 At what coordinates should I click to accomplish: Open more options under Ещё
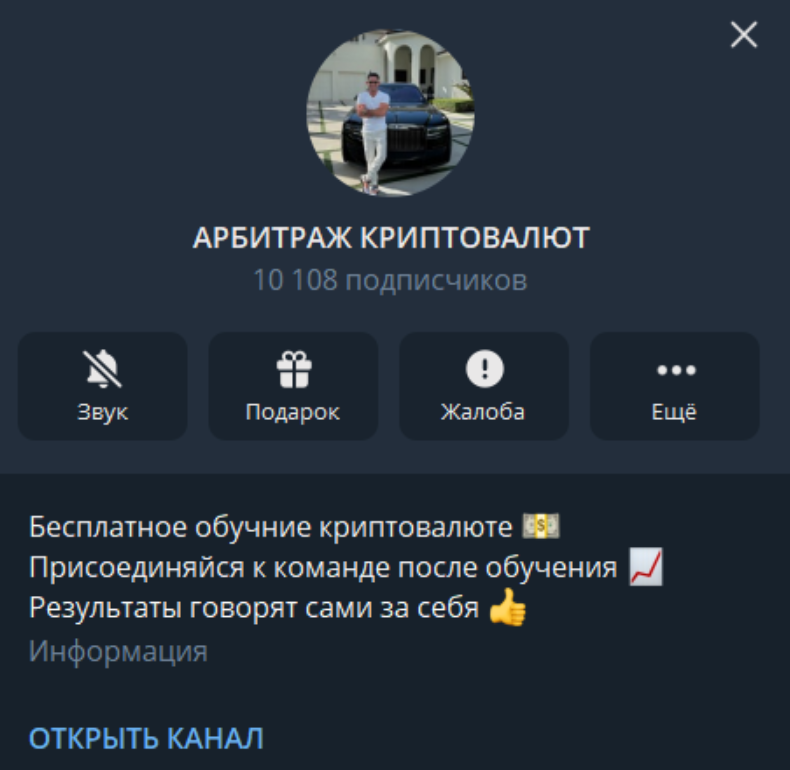tap(674, 386)
